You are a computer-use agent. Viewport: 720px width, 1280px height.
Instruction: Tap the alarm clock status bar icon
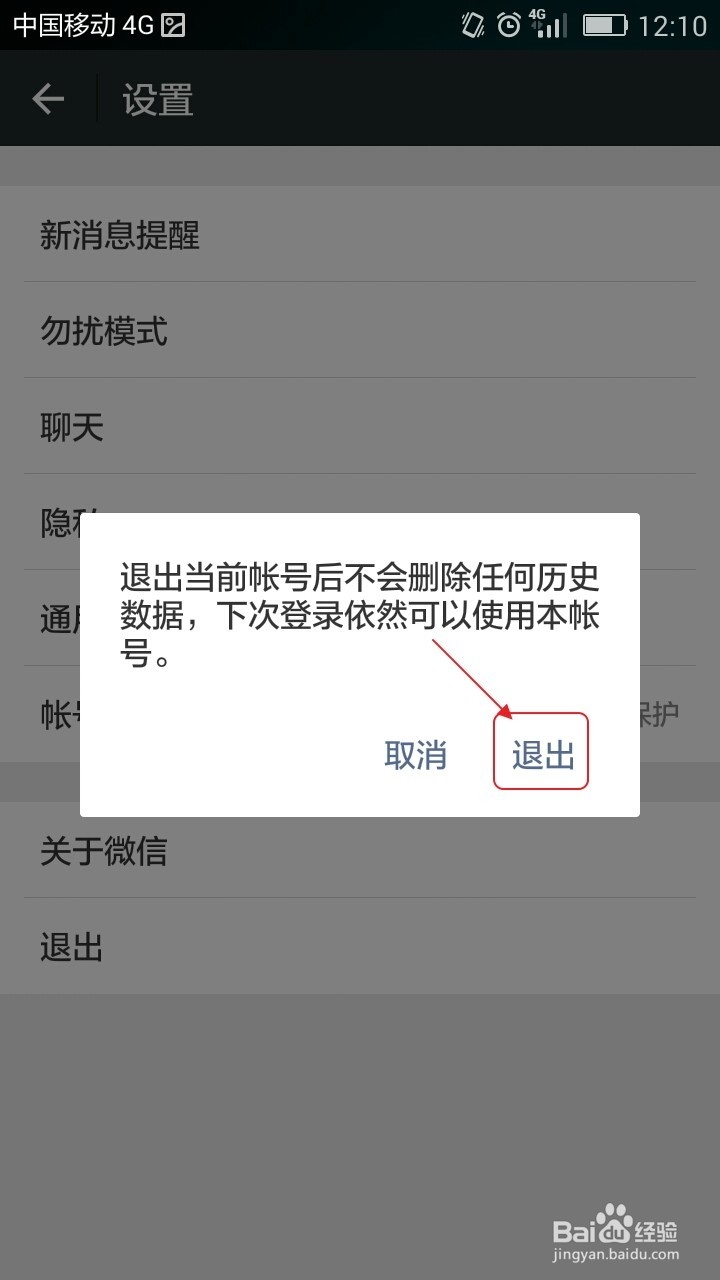click(x=510, y=24)
